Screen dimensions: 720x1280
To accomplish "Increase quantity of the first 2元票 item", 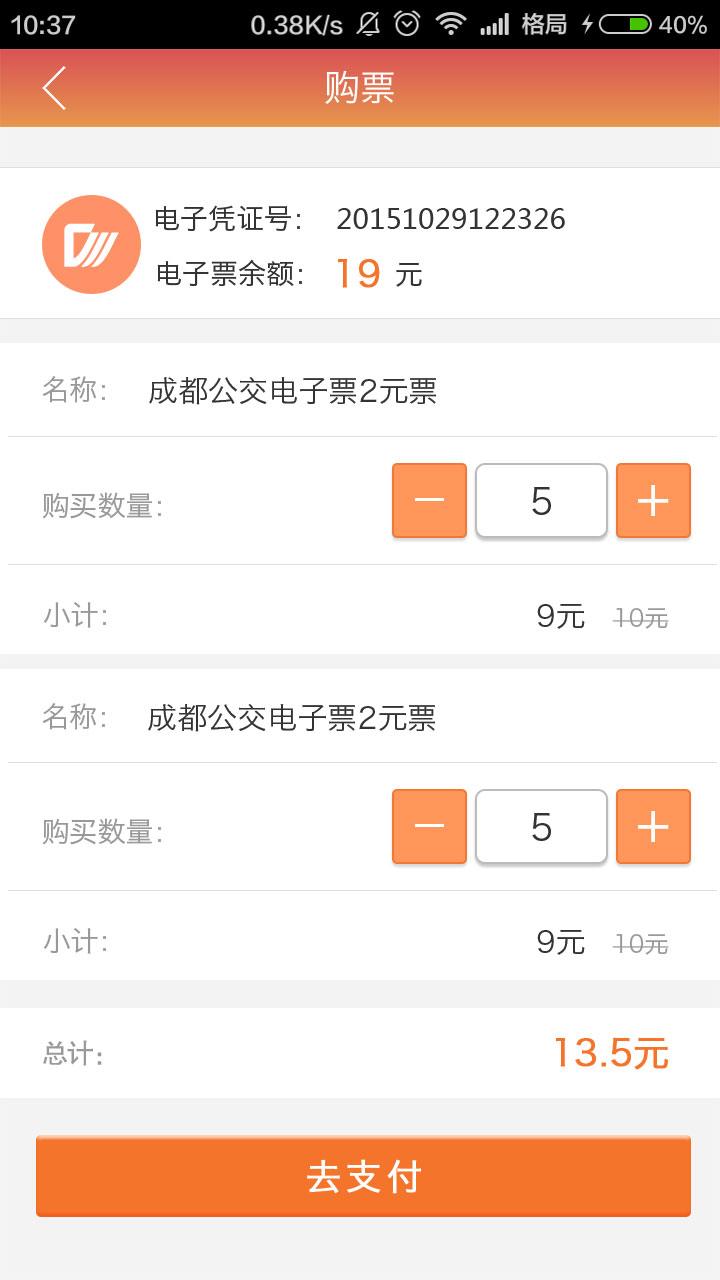I will (x=653, y=501).
